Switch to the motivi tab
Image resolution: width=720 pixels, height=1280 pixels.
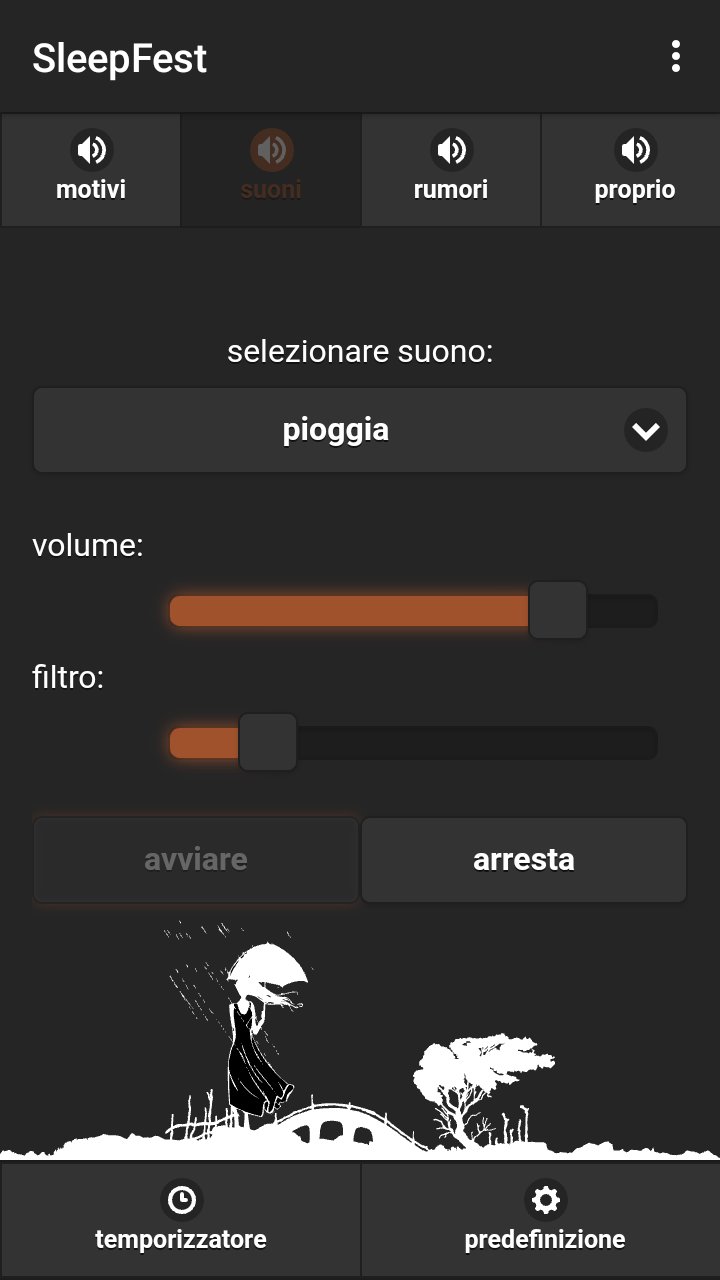coord(91,170)
